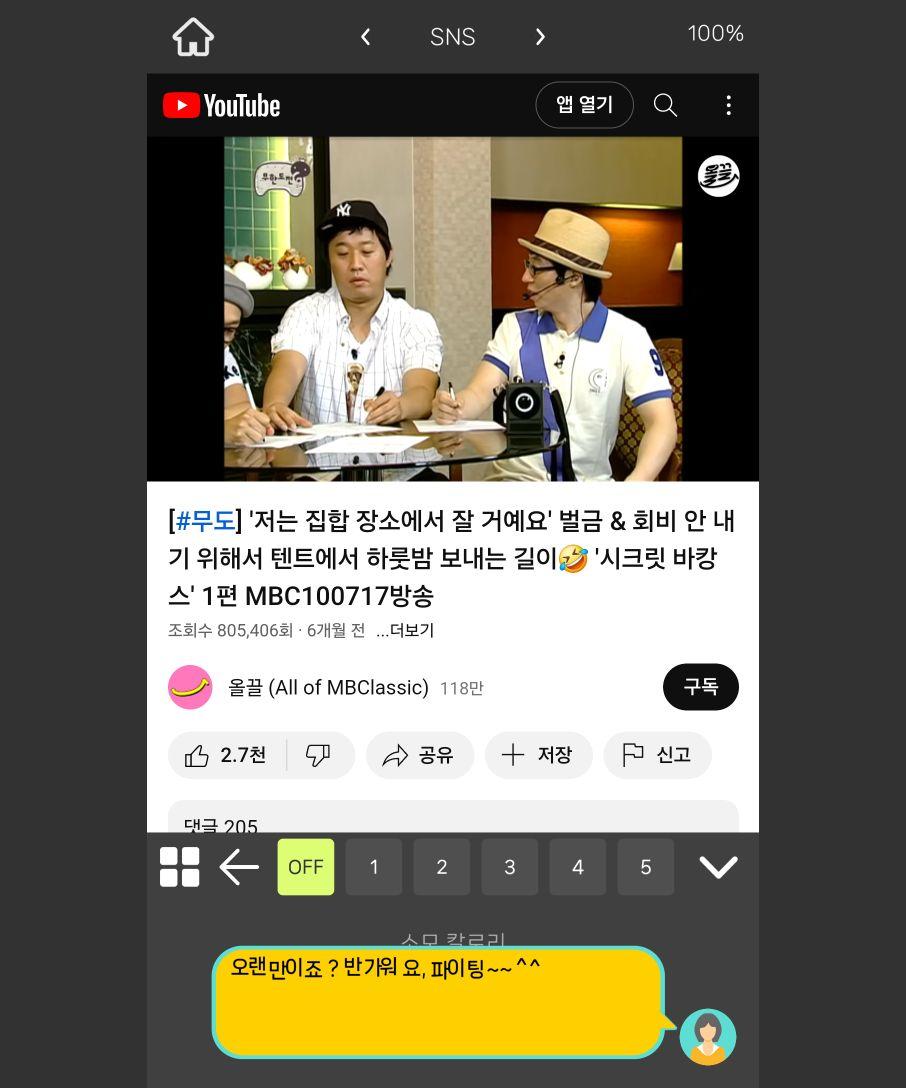Open YouTube search
Viewport: 906px width, 1088px height.
coord(665,105)
